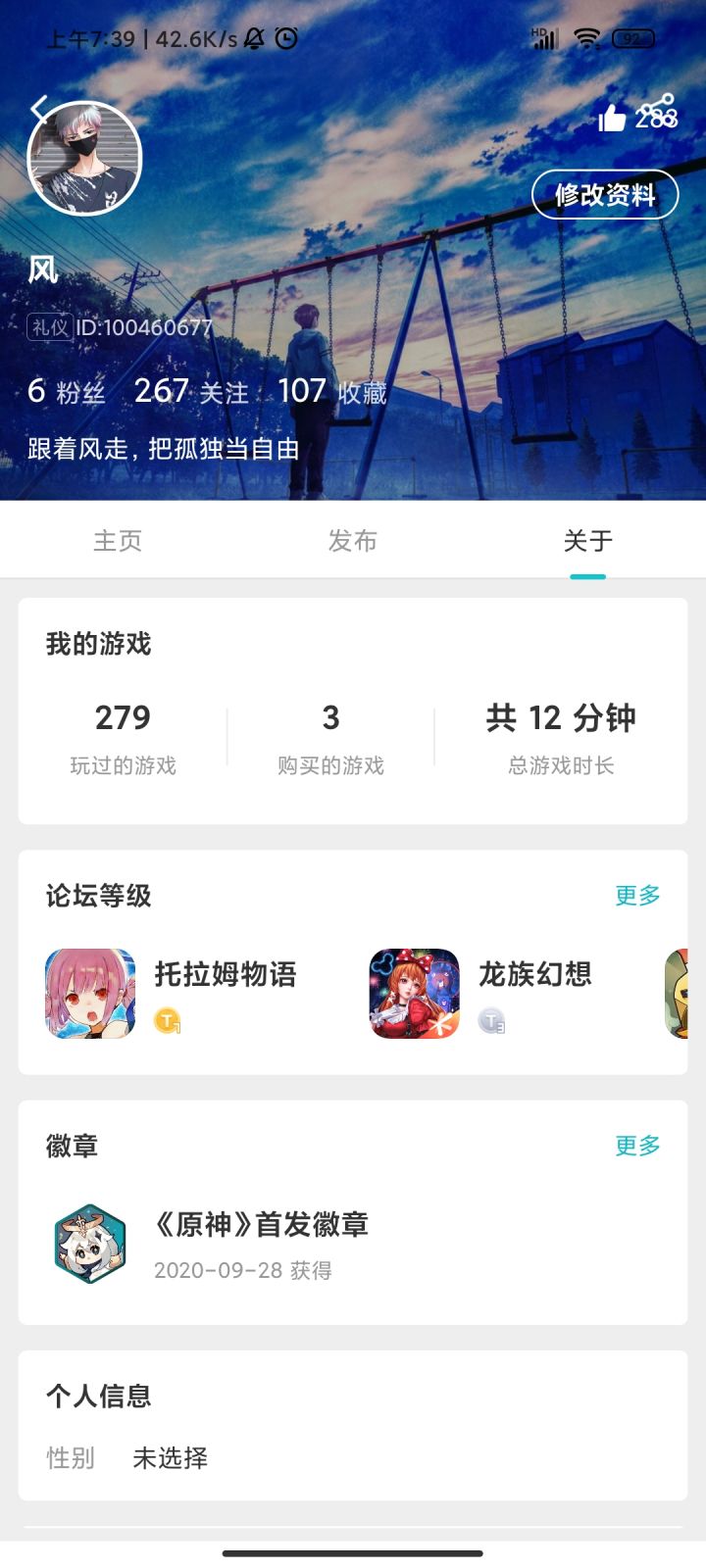Click the 修改资料 button

click(x=605, y=195)
